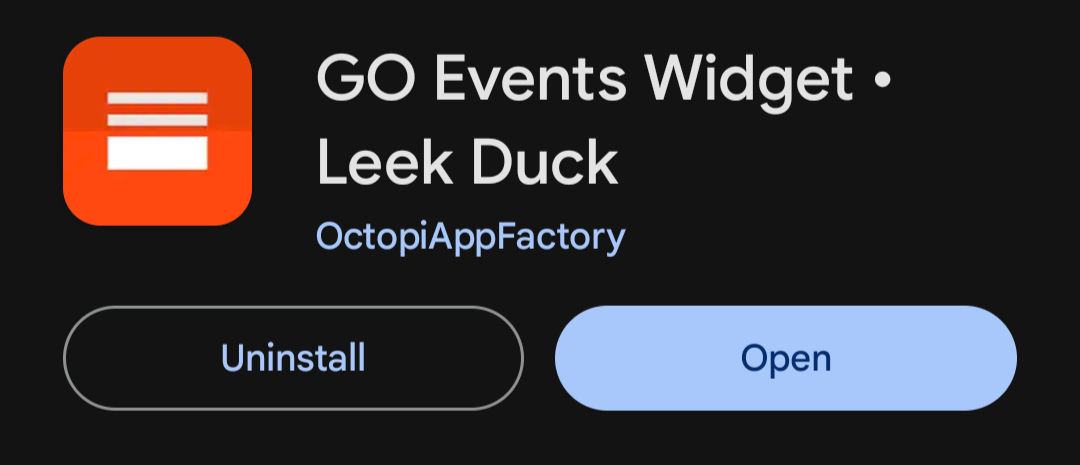Uninstall the GO Events Widget app
The height and width of the screenshot is (465, 1080).
click(x=293, y=358)
